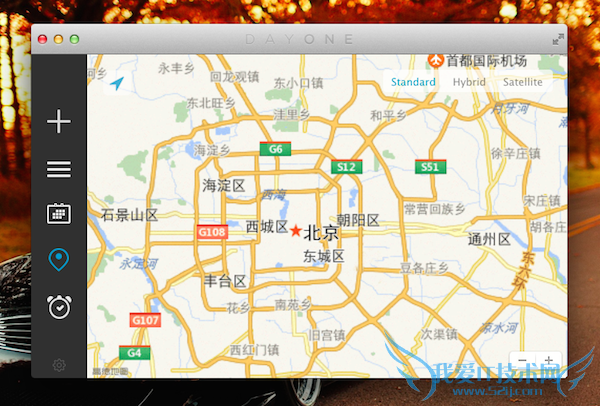Enter full screen with the corner arrows
Viewport: 600px width, 406px height.
(x=558, y=39)
